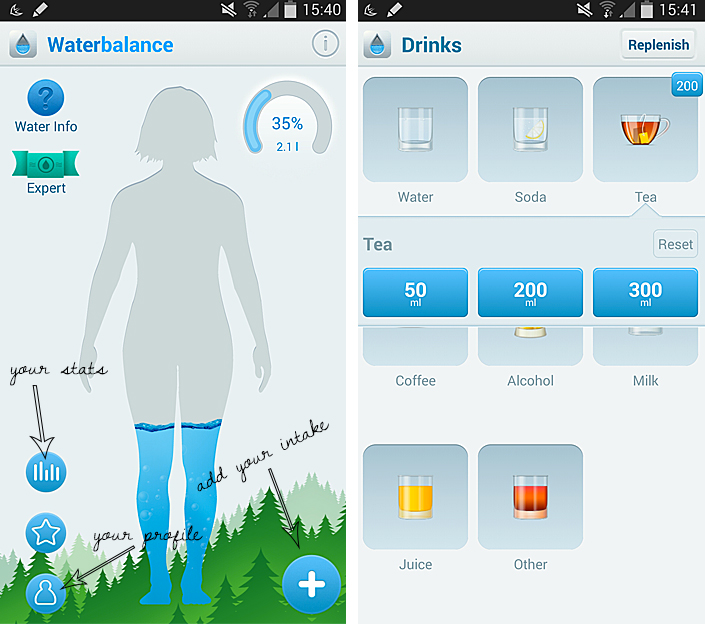
Task: Choose the Juice drink tile
Action: 415,497
